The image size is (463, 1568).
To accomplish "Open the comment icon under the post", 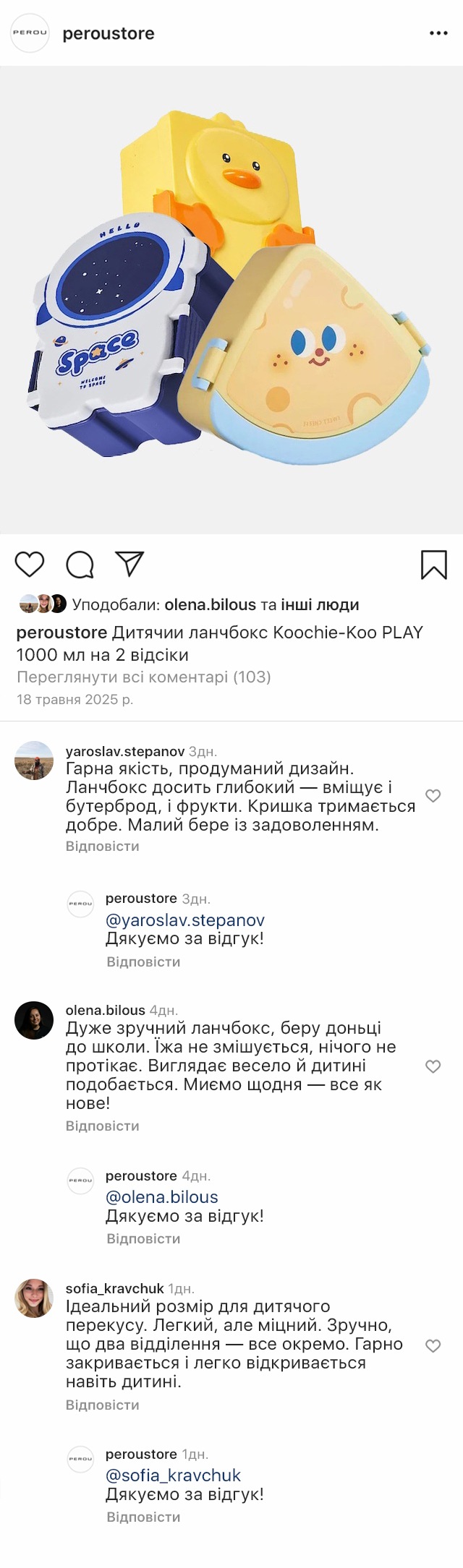I will [x=80, y=565].
